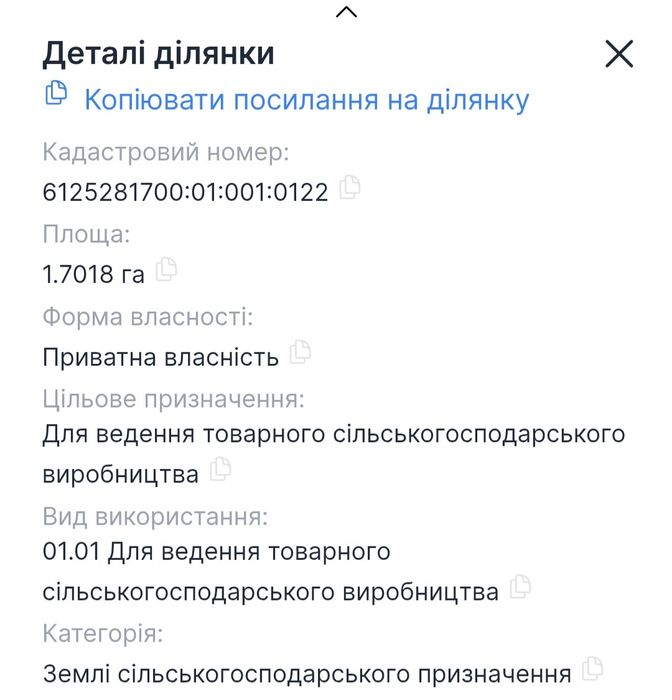Copy the area value 1.7018 га

coord(166,268)
